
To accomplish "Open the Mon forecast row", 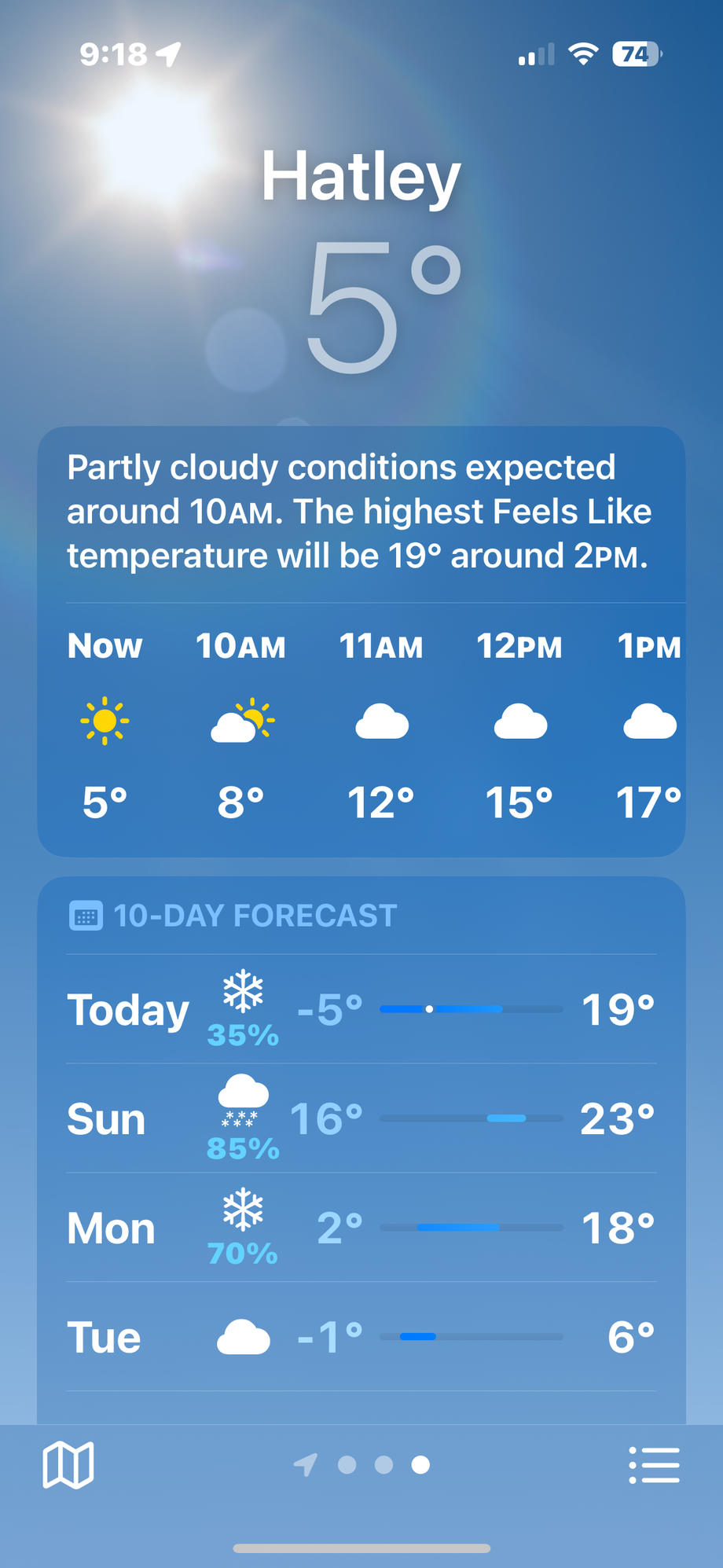I will click(361, 1228).
